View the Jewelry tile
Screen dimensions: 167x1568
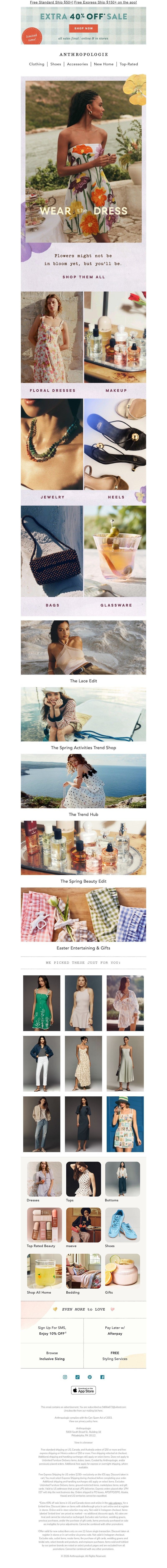(x=52, y=451)
